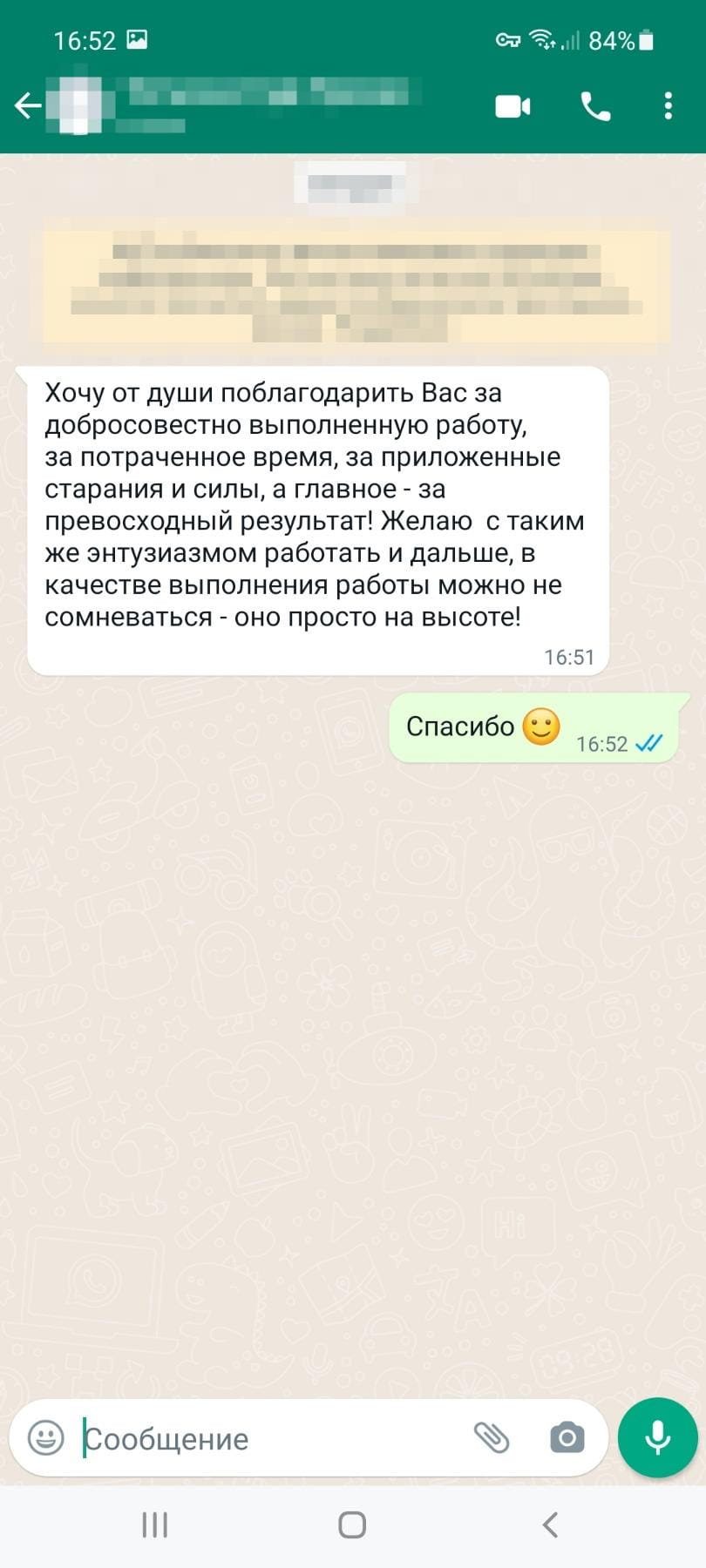Image resolution: width=706 pixels, height=1568 pixels.
Task: Tap the system home button
Action: pyautogui.click(x=352, y=1524)
